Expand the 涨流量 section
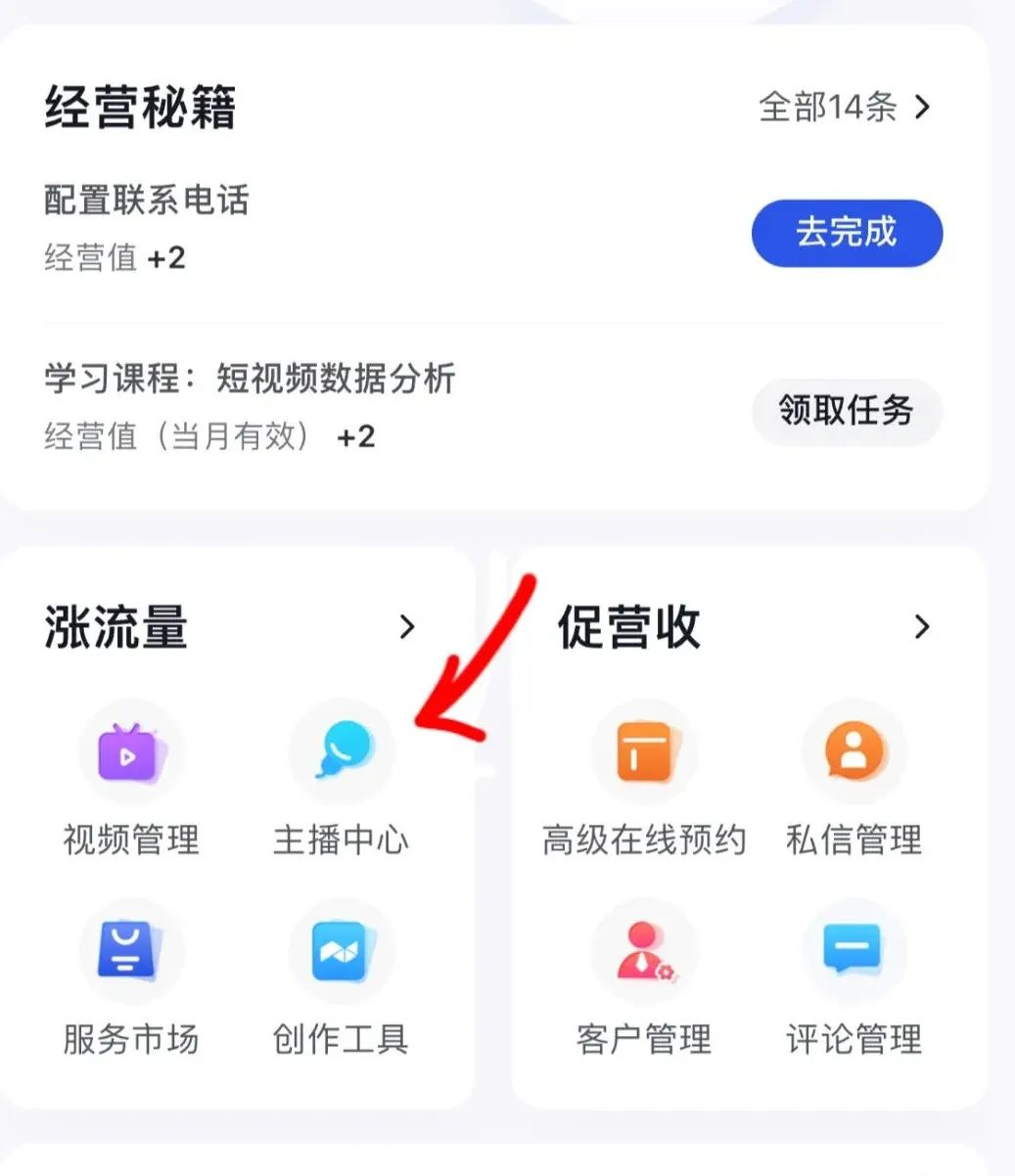 [407, 627]
